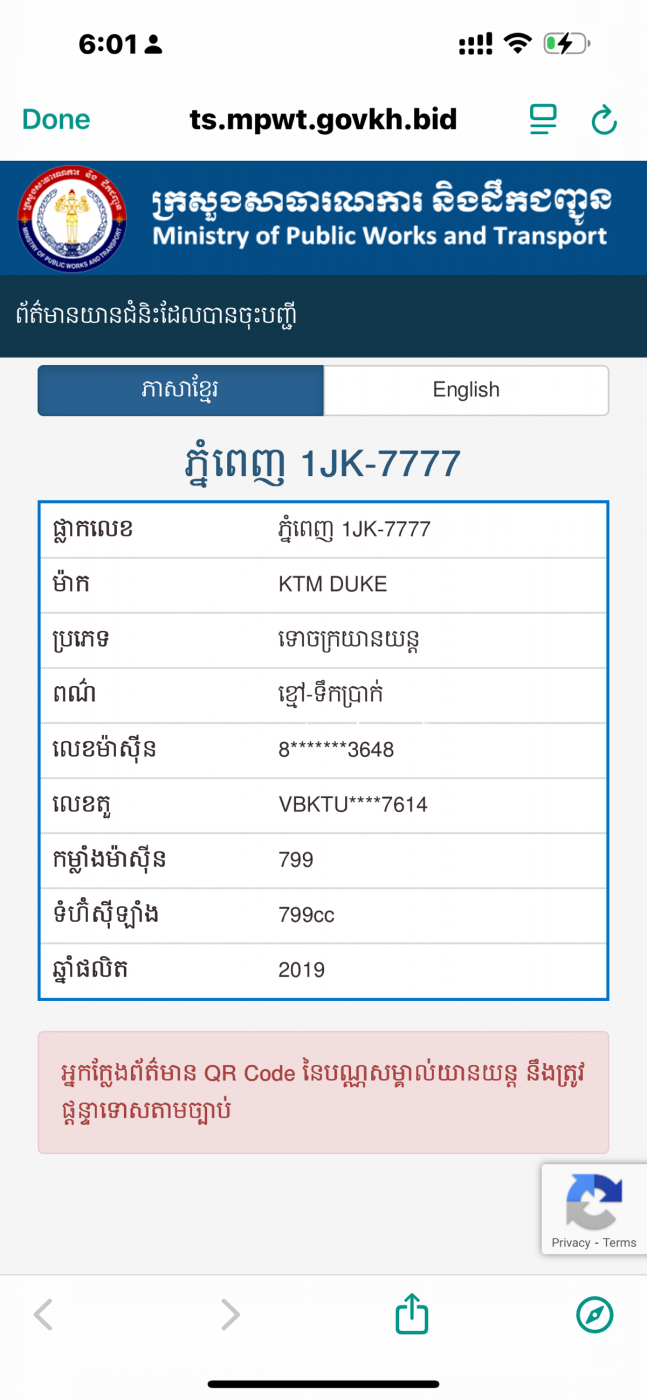Screen dimensions: 647x1400
Task: Go back with the left arrow
Action: point(43,1314)
